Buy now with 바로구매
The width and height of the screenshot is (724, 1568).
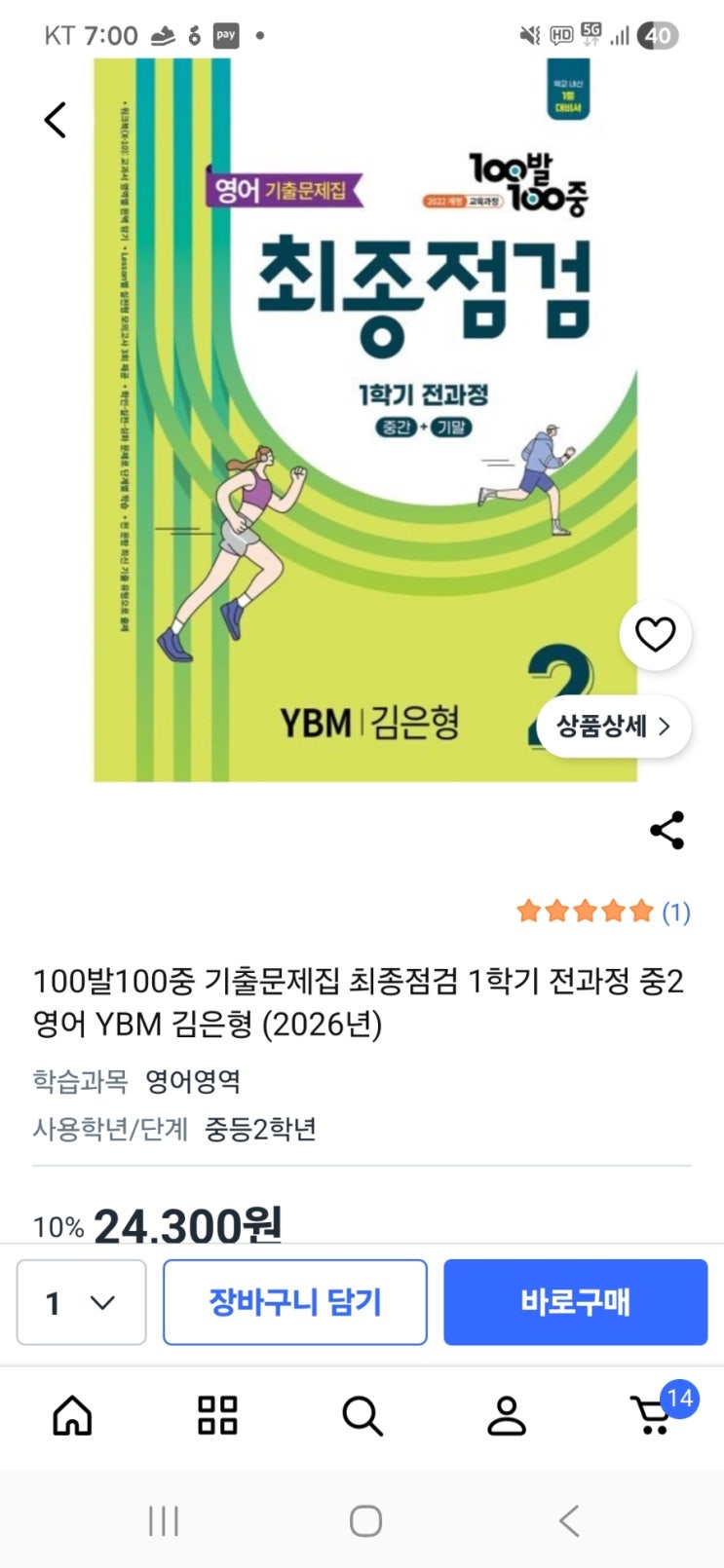click(x=575, y=1302)
